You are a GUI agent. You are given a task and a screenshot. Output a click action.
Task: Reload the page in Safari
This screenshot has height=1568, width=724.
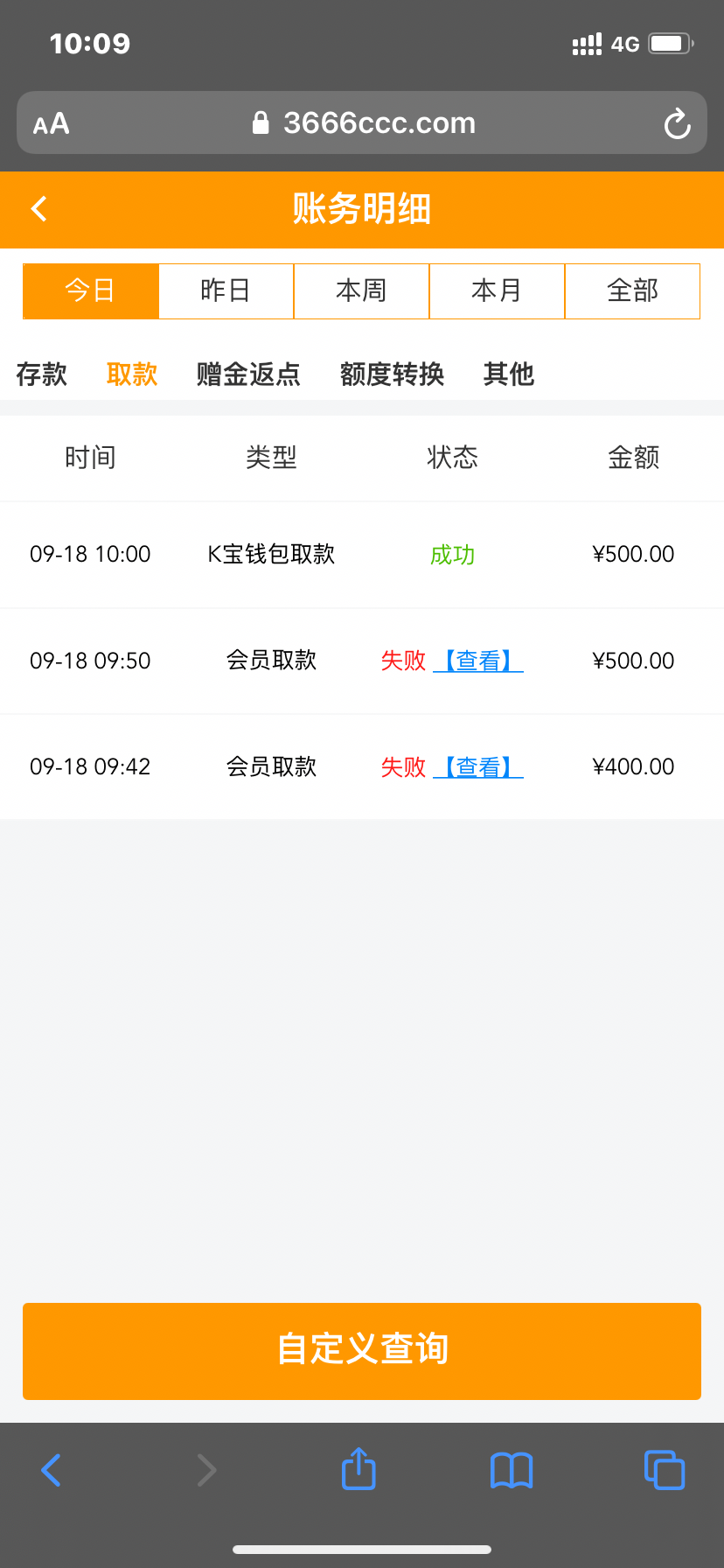tap(677, 124)
